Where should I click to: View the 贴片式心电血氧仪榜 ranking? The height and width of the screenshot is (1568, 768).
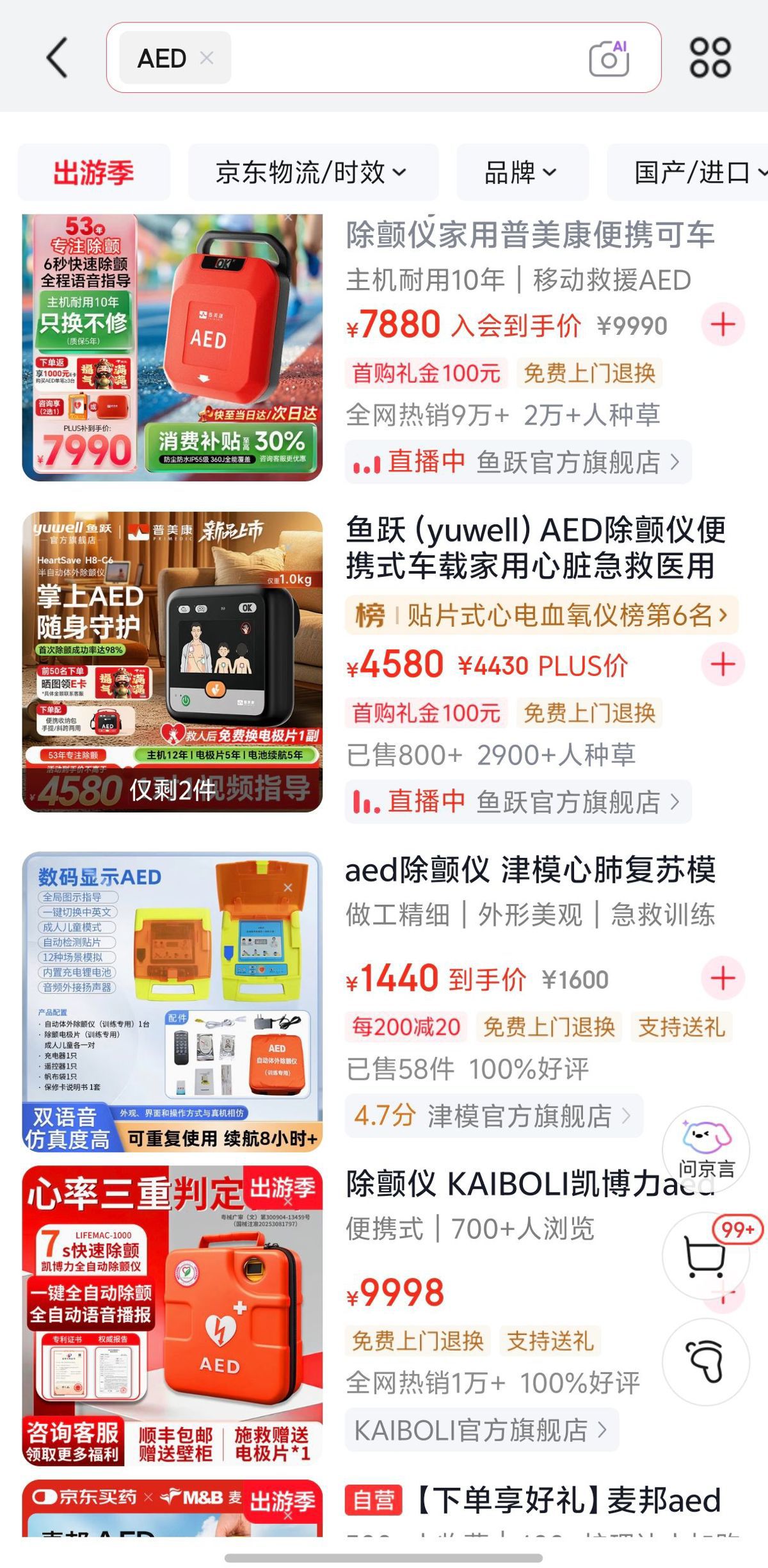(x=541, y=615)
